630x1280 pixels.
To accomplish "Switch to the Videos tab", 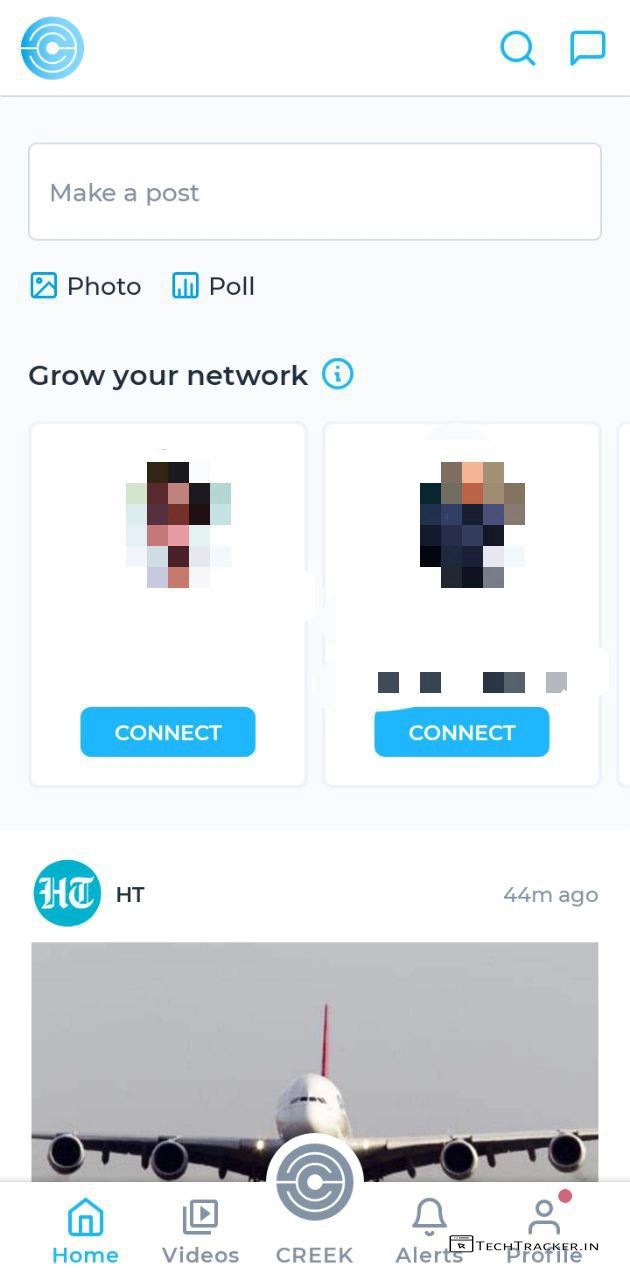I will pyautogui.click(x=200, y=1232).
